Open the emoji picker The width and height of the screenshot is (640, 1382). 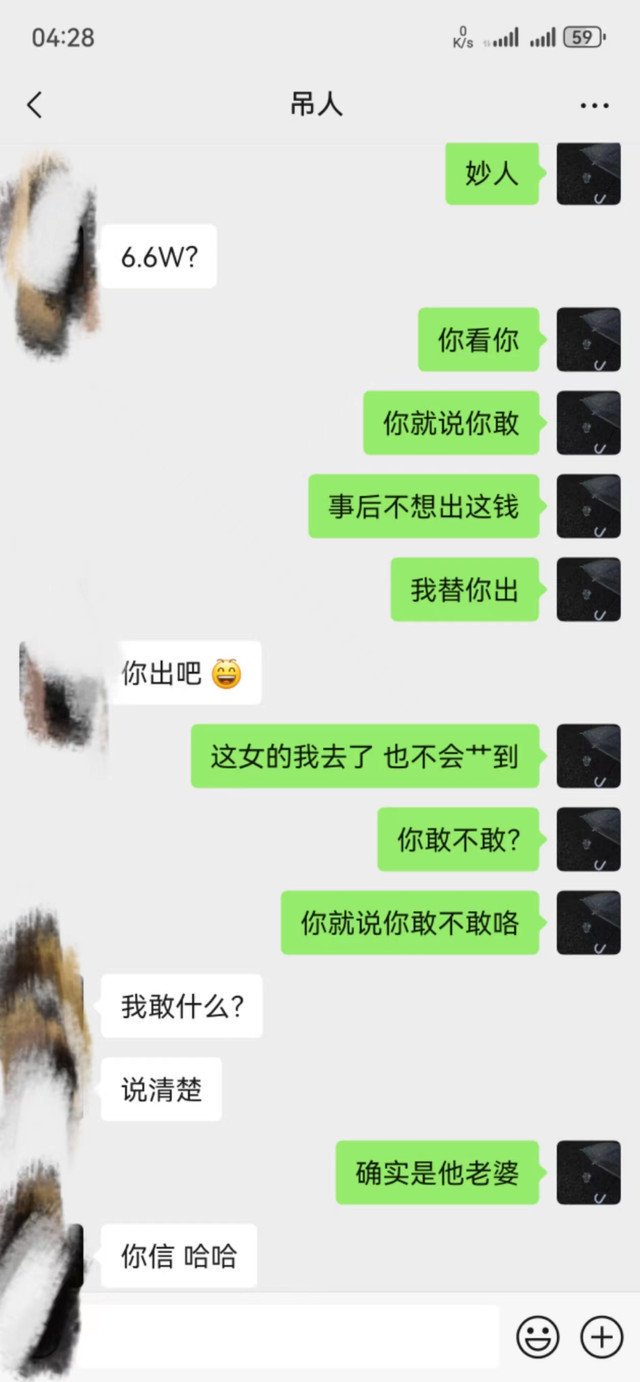click(537, 1336)
